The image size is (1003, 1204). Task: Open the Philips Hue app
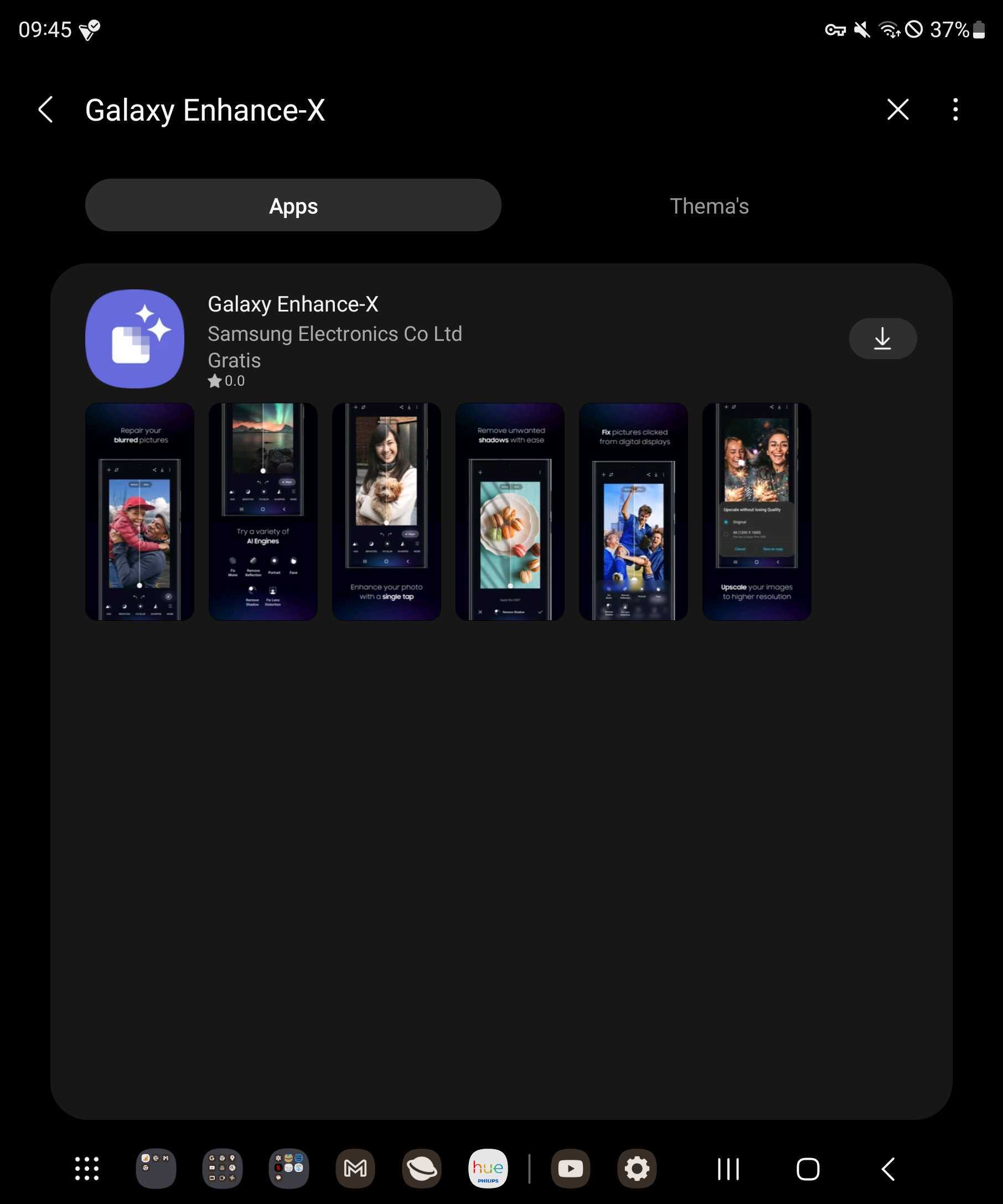click(488, 1169)
